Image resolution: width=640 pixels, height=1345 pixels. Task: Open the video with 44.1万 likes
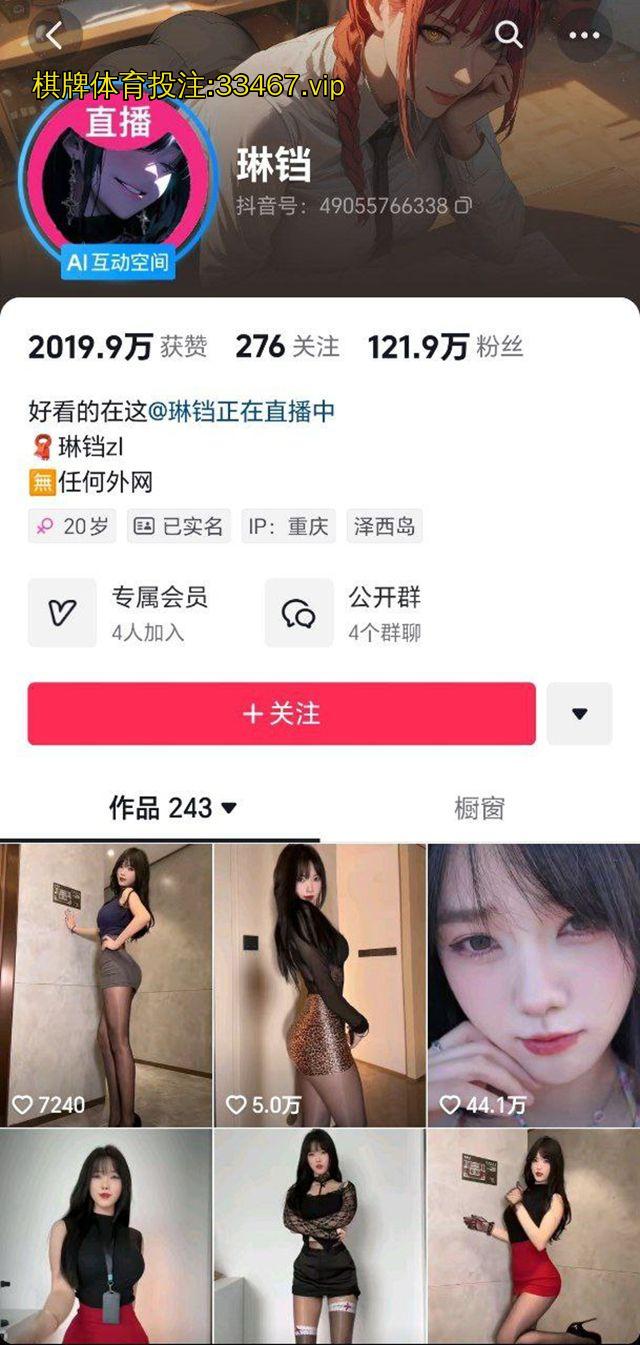(x=534, y=985)
